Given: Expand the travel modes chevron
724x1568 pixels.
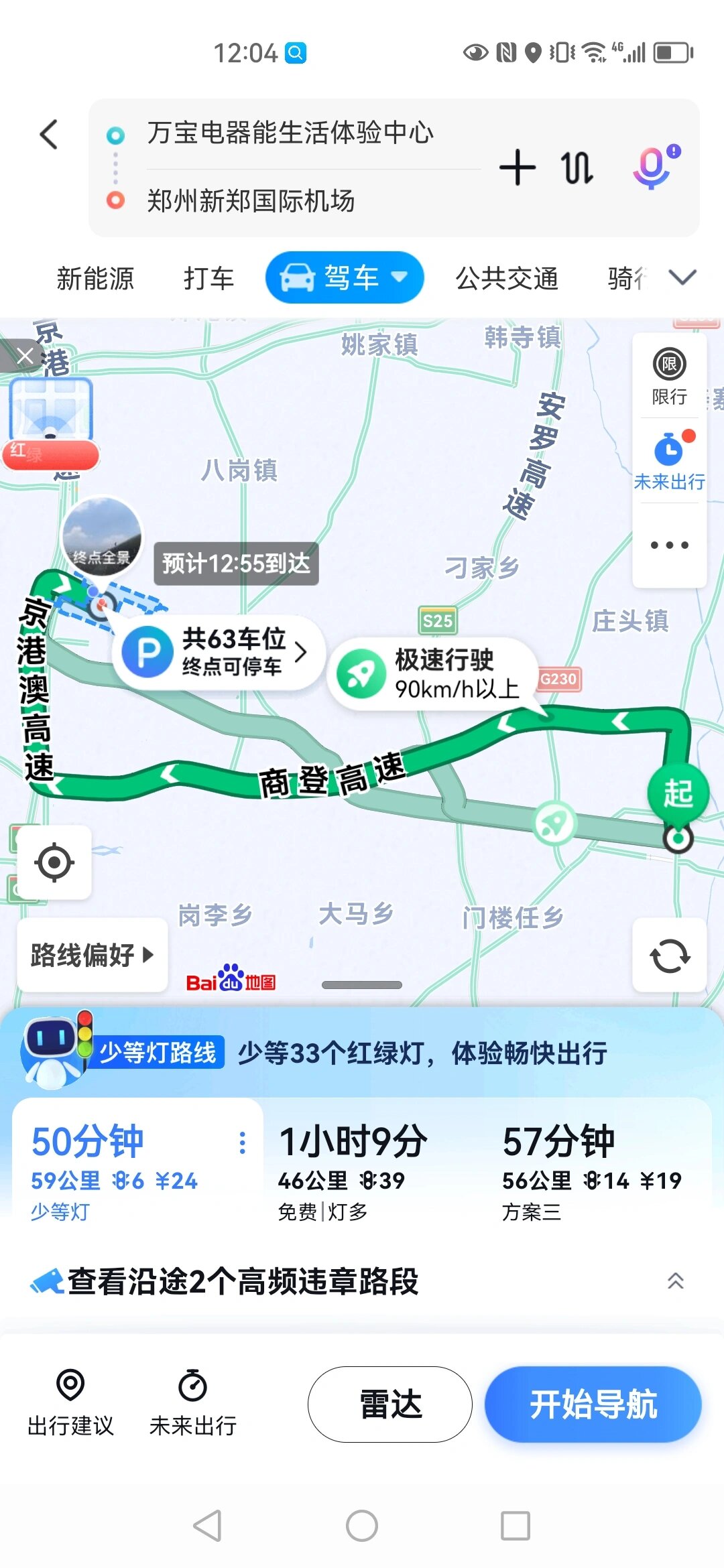Looking at the screenshot, I should (682, 277).
